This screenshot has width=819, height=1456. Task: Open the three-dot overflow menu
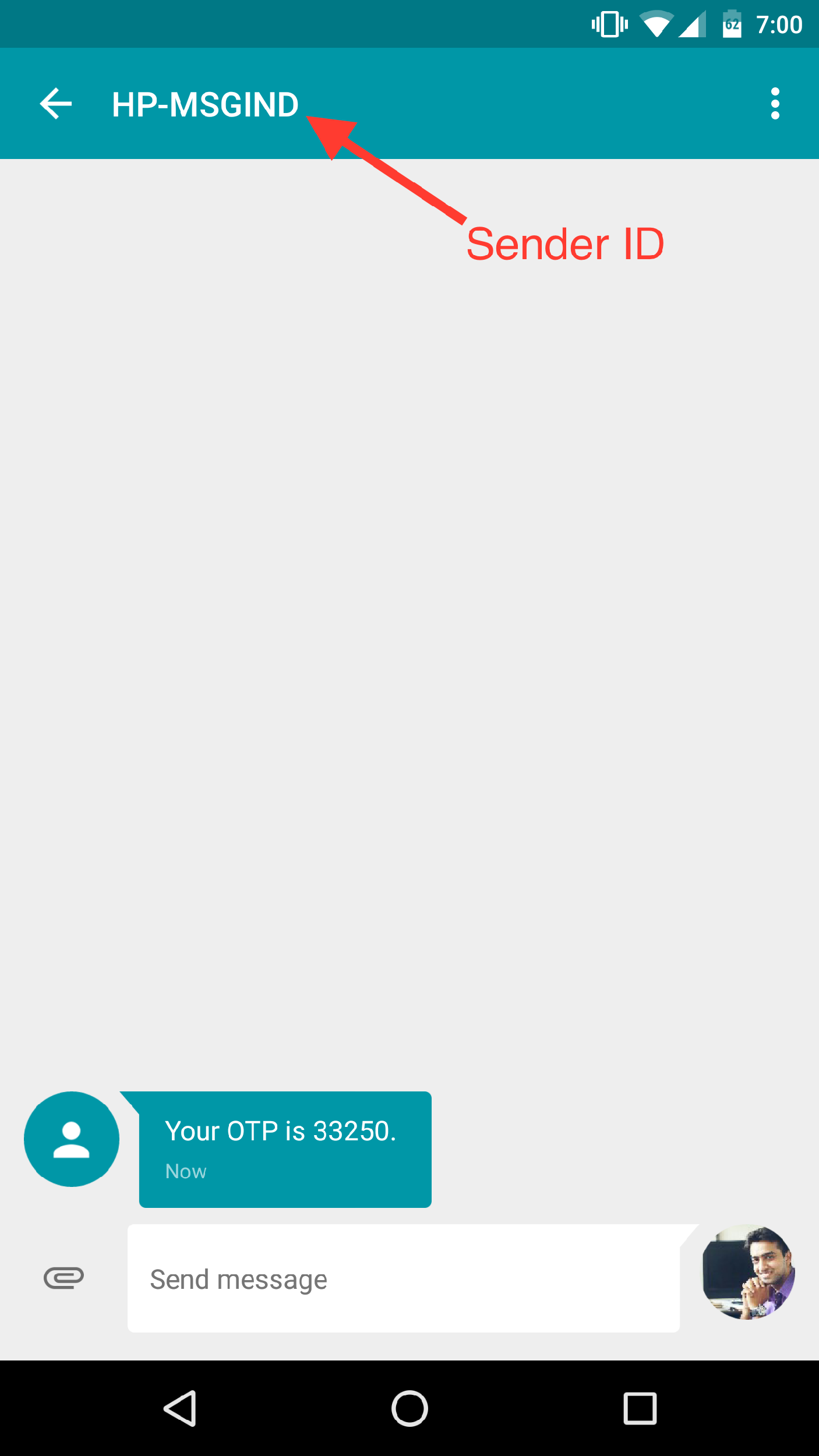775,103
